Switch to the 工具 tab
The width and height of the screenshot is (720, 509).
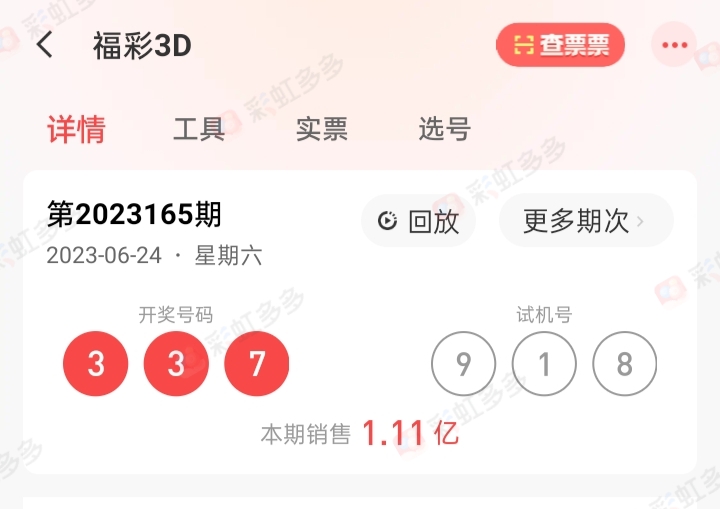199,130
